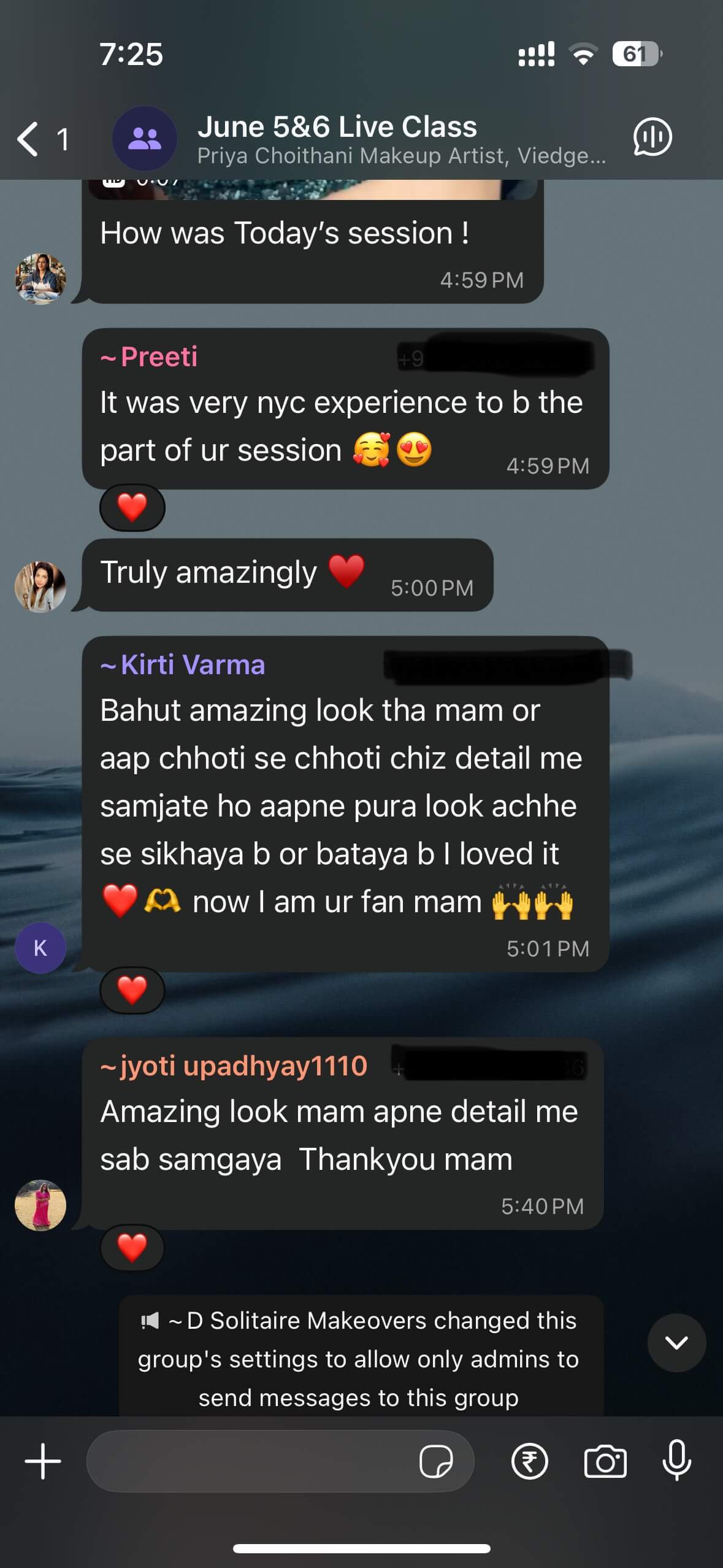Start a group voice chat
The image size is (723, 1568).
(652, 137)
